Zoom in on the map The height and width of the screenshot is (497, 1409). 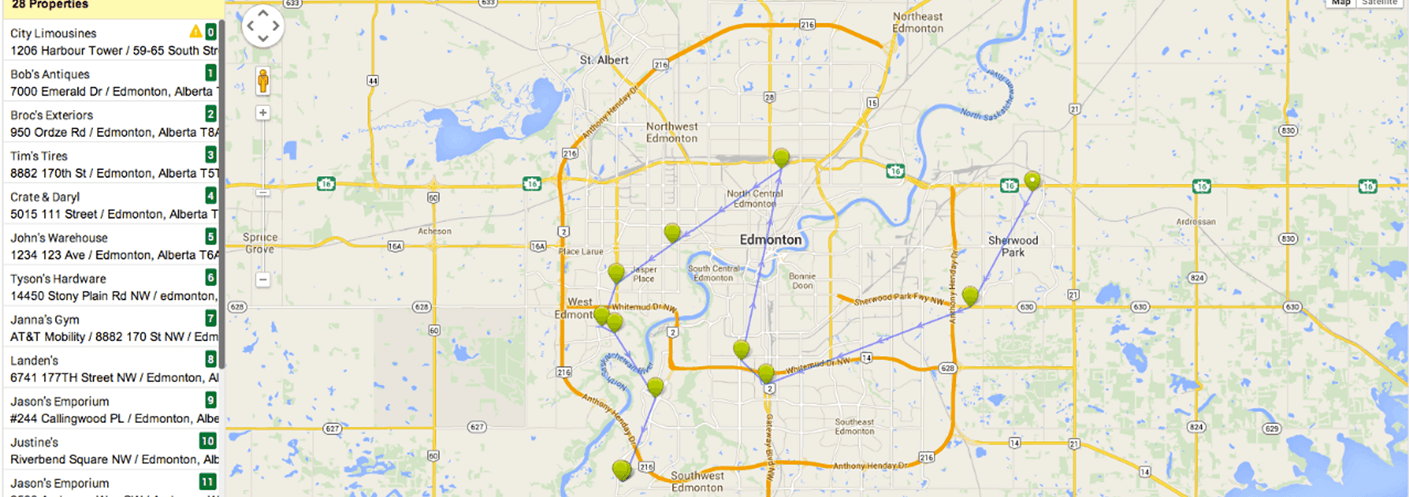coord(263,113)
